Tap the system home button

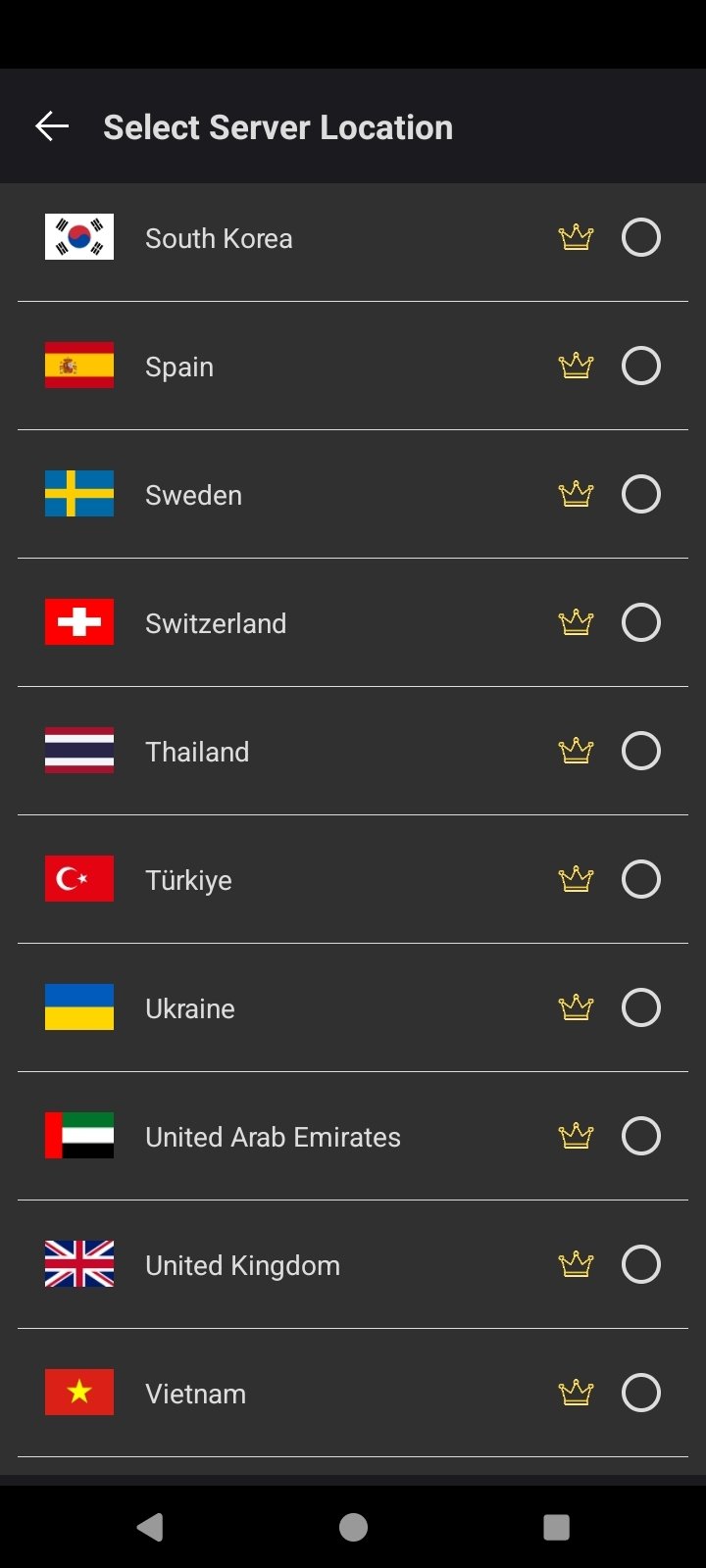click(353, 1527)
